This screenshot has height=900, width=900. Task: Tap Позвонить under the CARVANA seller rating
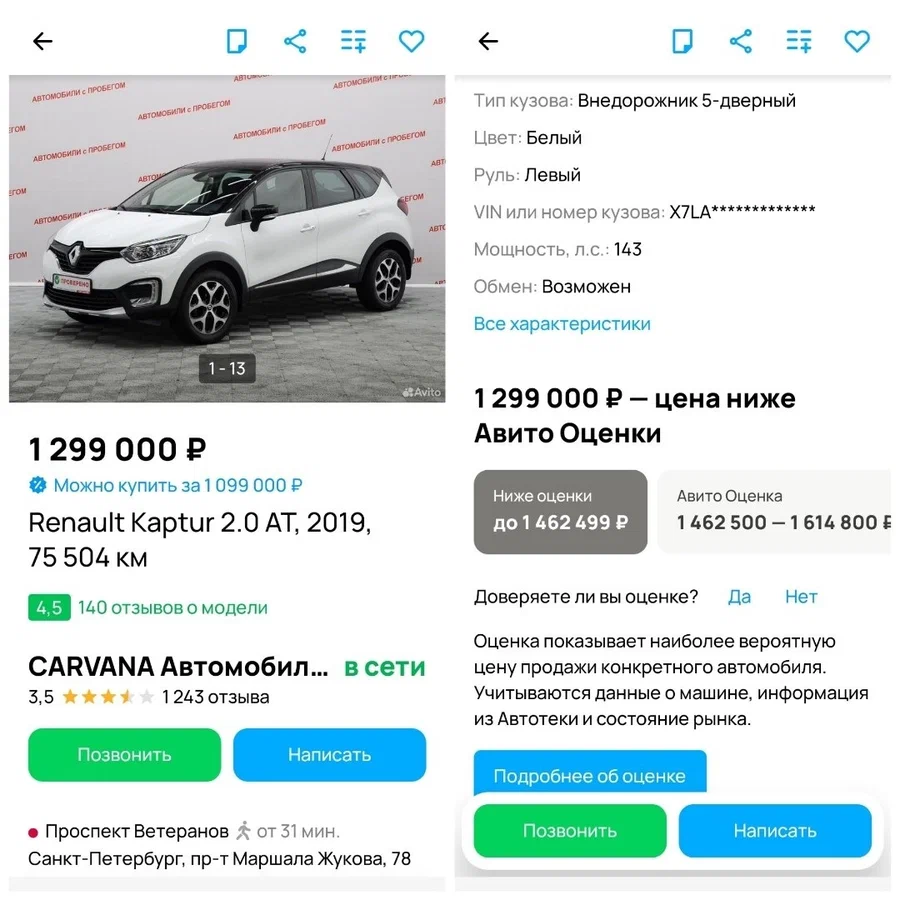[x=124, y=755]
